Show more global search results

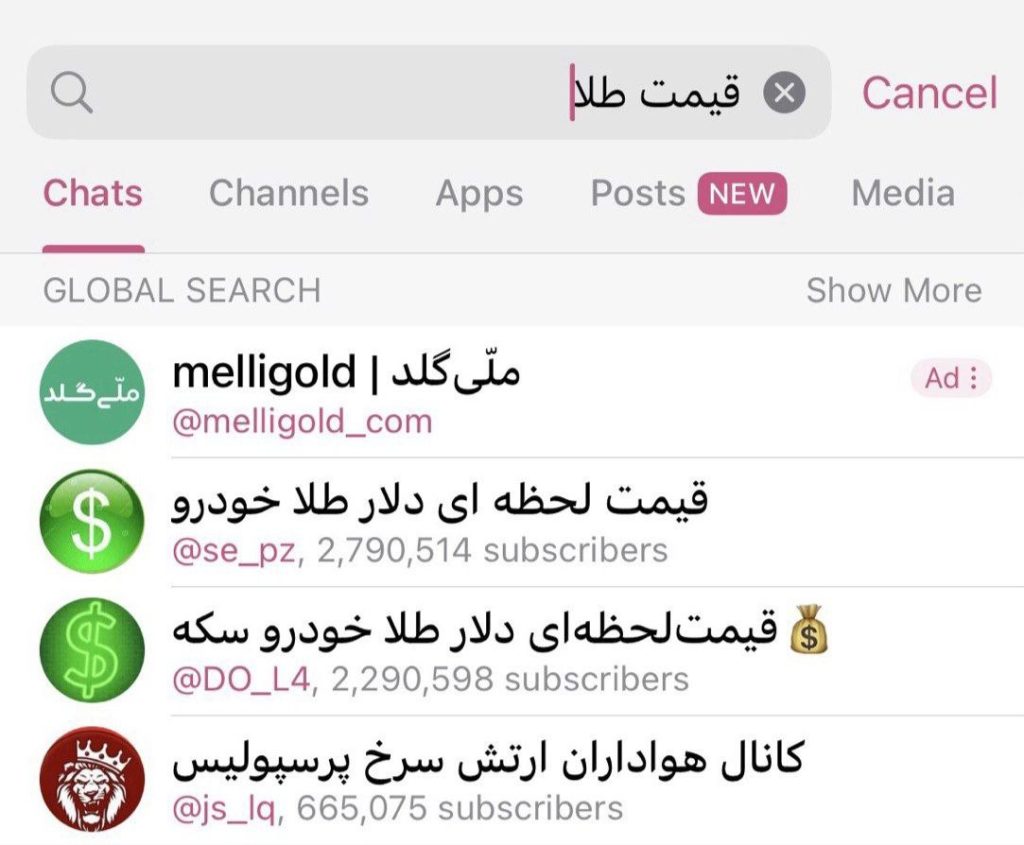coord(893,290)
